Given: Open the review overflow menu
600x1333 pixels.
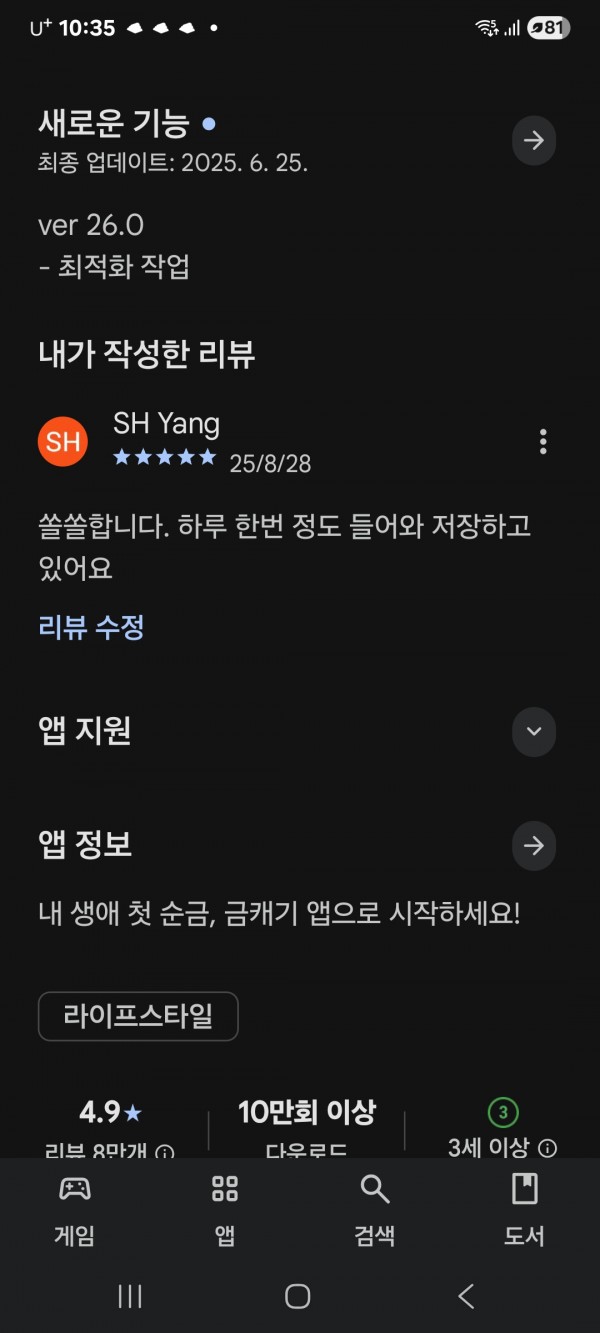Looking at the screenshot, I should [543, 442].
